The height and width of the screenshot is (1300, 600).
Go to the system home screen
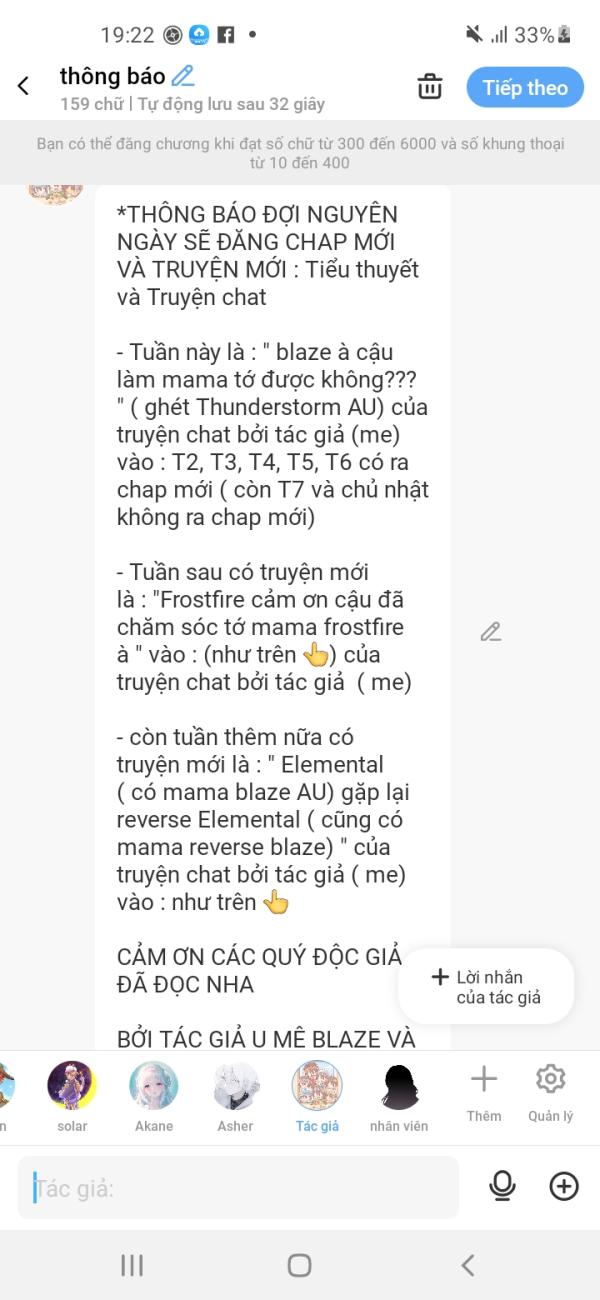point(299,1265)
